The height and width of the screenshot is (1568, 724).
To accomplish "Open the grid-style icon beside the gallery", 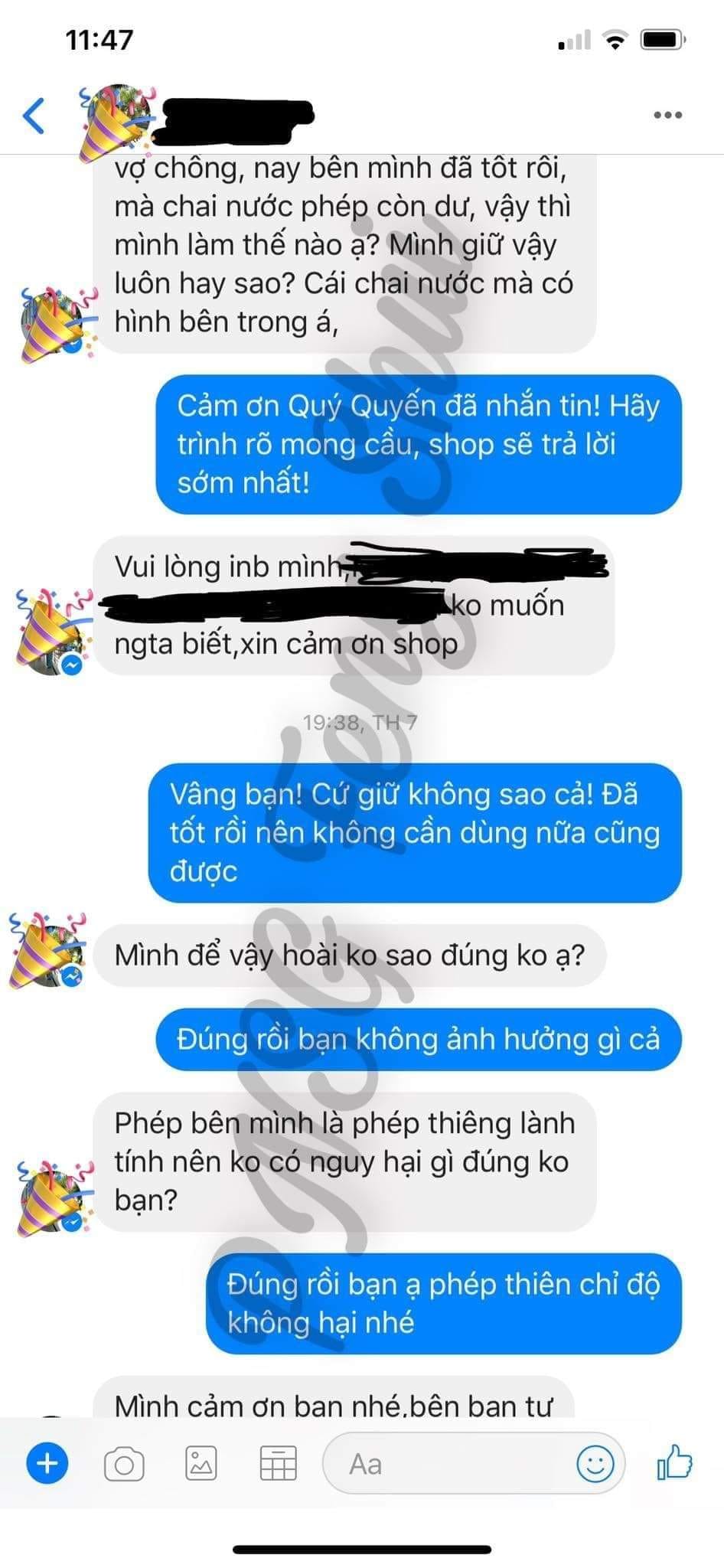I will click(278, 1464).
